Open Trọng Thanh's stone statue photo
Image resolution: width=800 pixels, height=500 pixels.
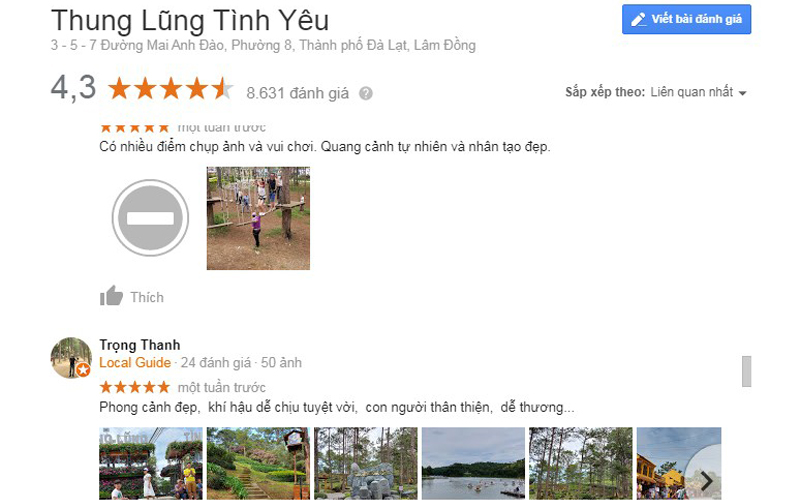(366, 463)
